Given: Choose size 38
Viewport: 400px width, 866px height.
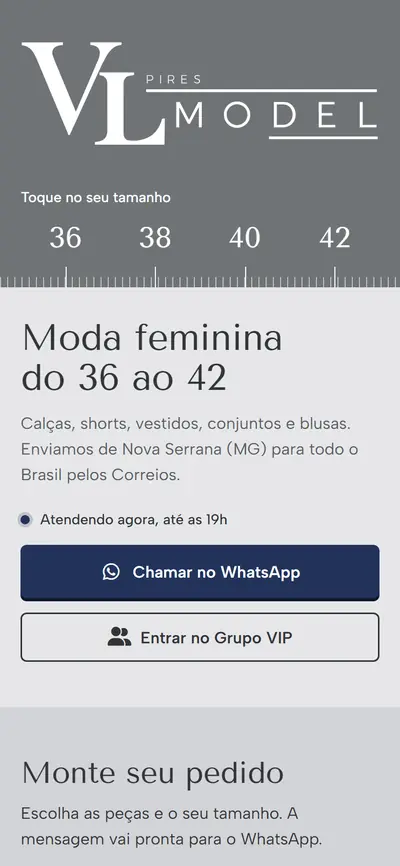Looking at the screenshot, I should 155,238.
